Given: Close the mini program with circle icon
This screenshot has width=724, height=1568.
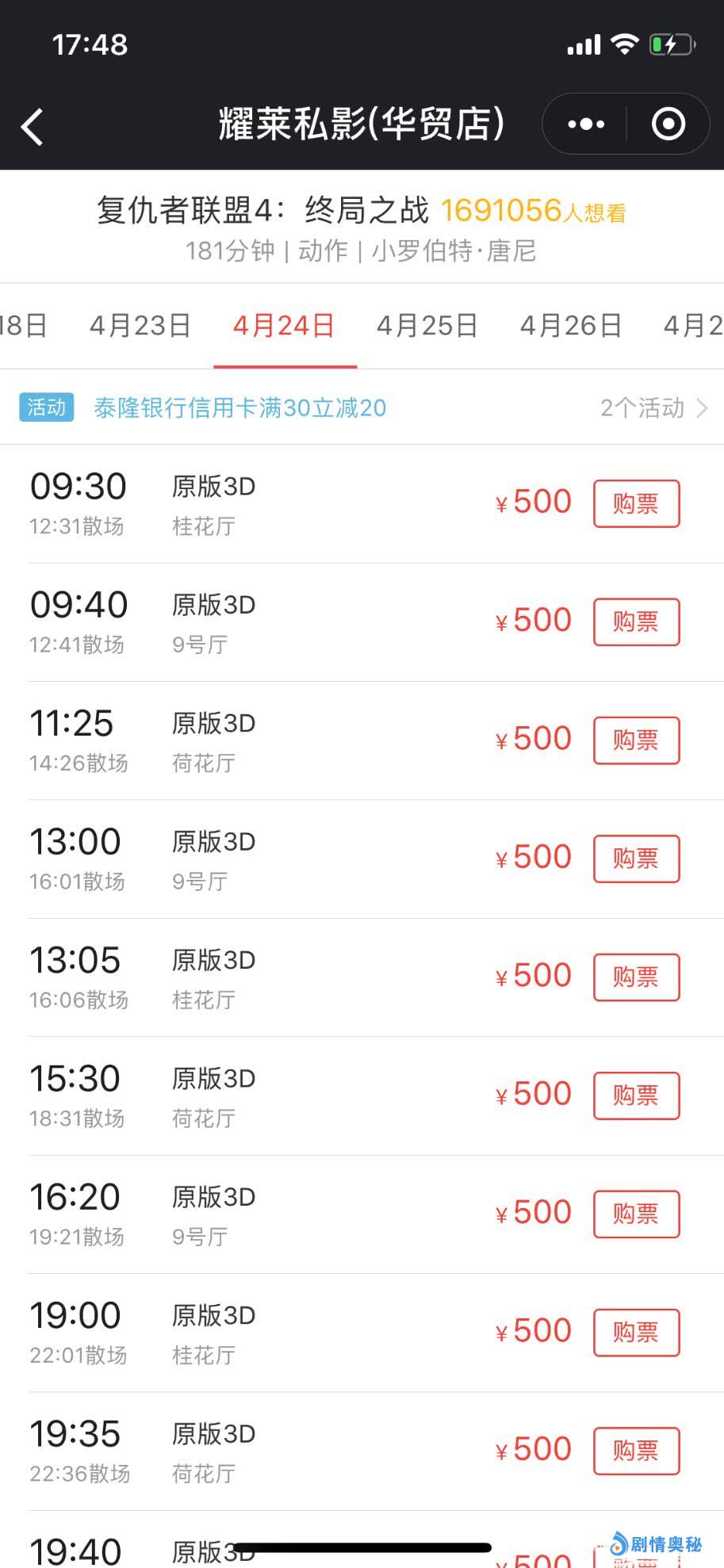Looking at the screenshot, I should tap(668, 124).
